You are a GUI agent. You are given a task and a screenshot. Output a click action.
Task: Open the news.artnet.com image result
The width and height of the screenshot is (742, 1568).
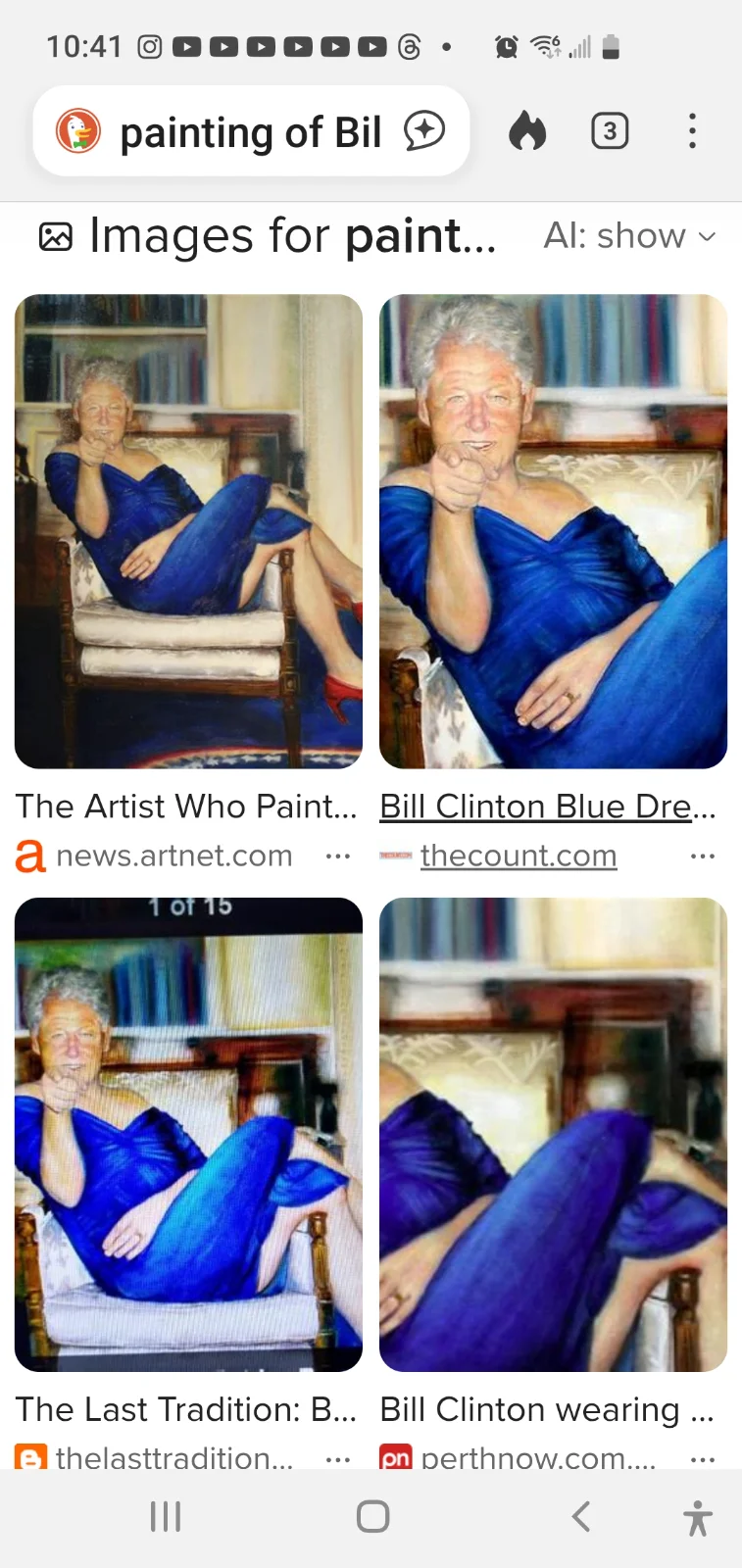pos(188,530)
